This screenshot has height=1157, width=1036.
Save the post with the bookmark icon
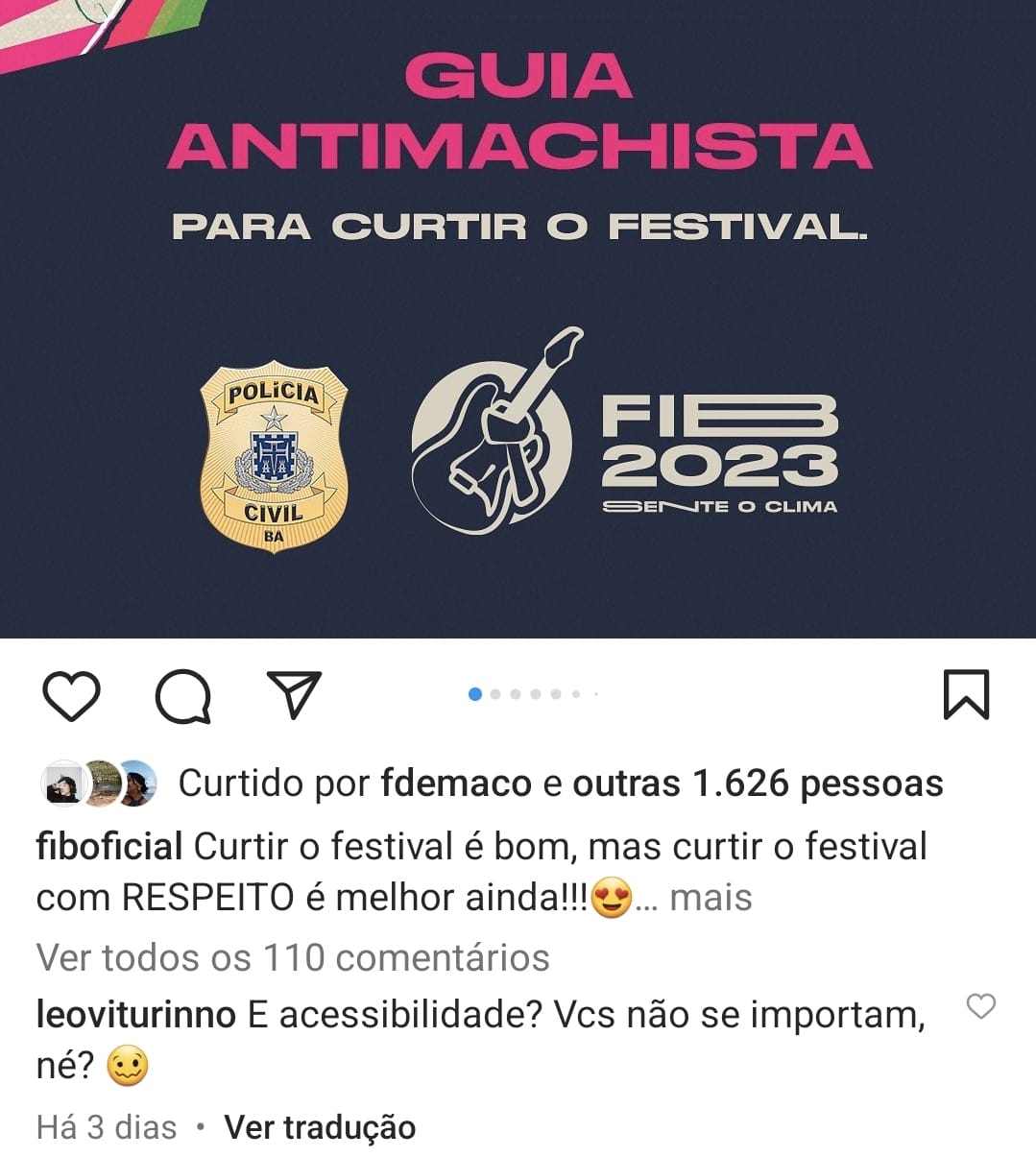coord(966,694)
